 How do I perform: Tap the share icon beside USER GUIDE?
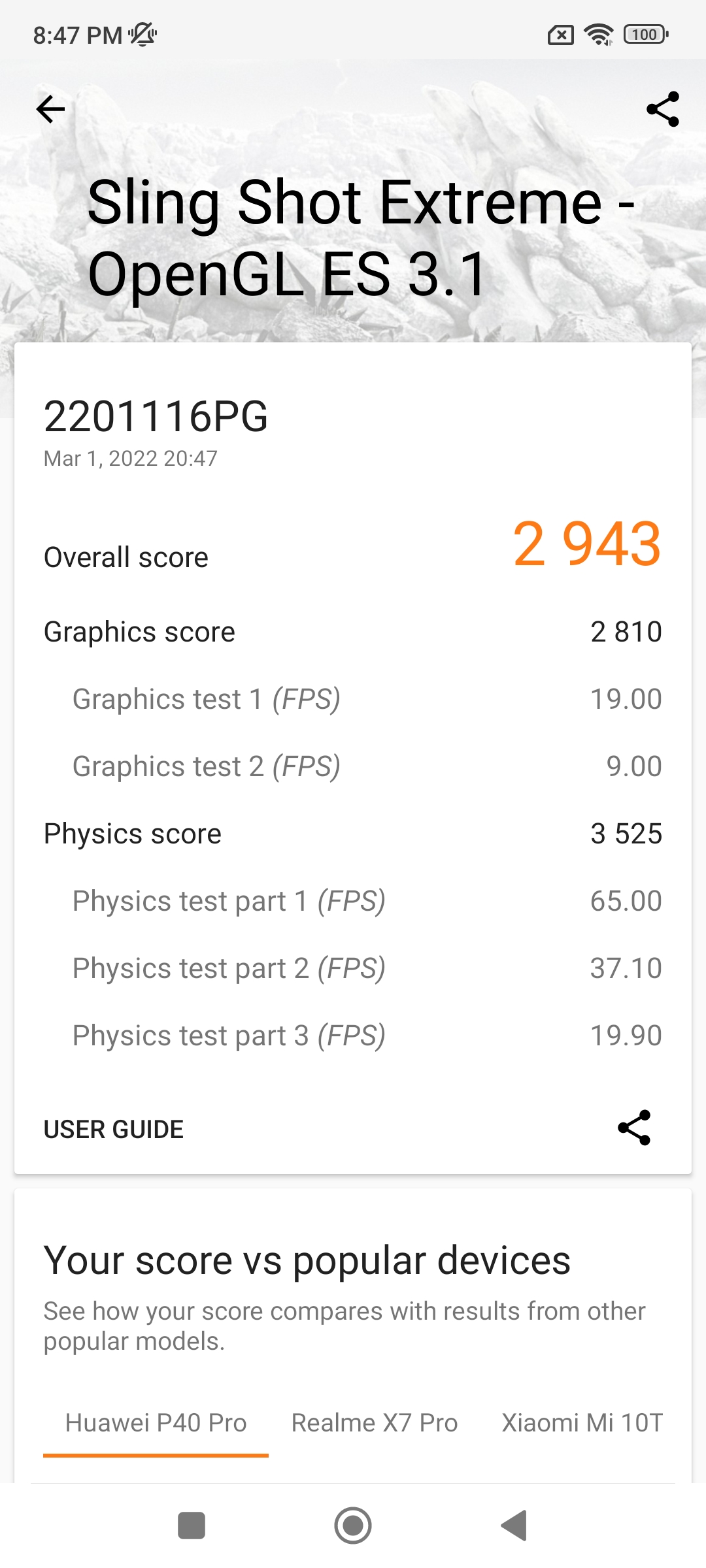[x=634, y=1128]
